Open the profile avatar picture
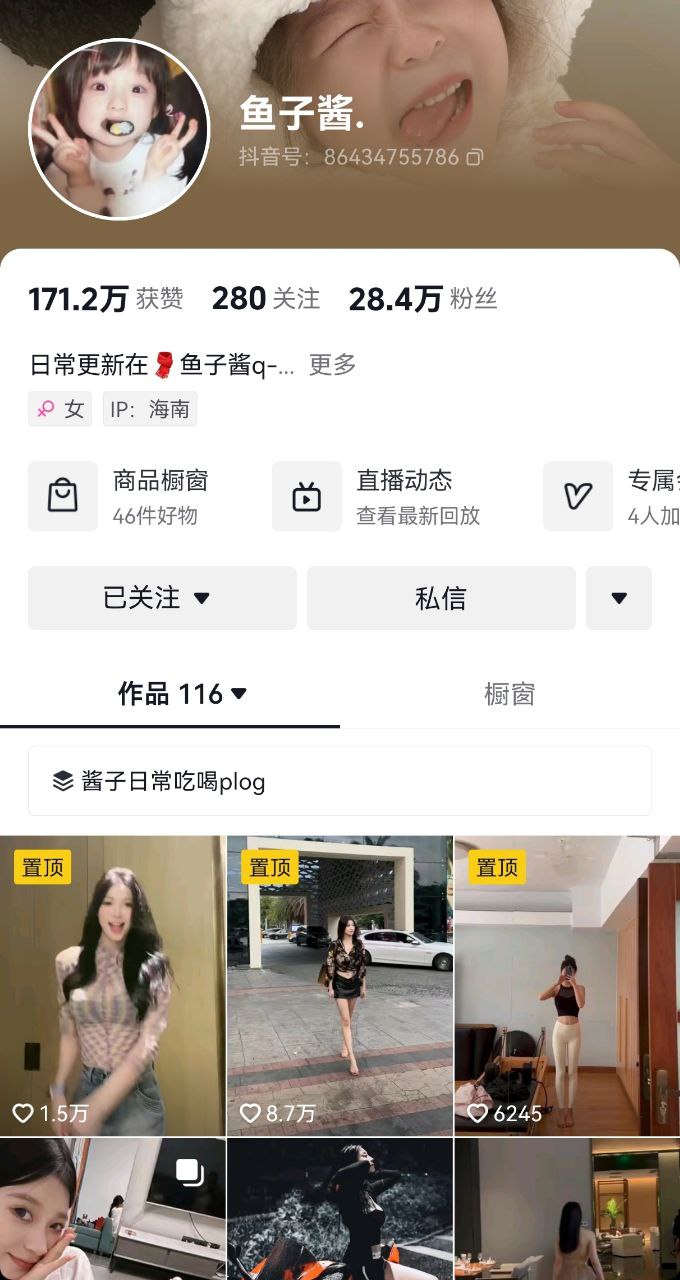 coord(119,129)
